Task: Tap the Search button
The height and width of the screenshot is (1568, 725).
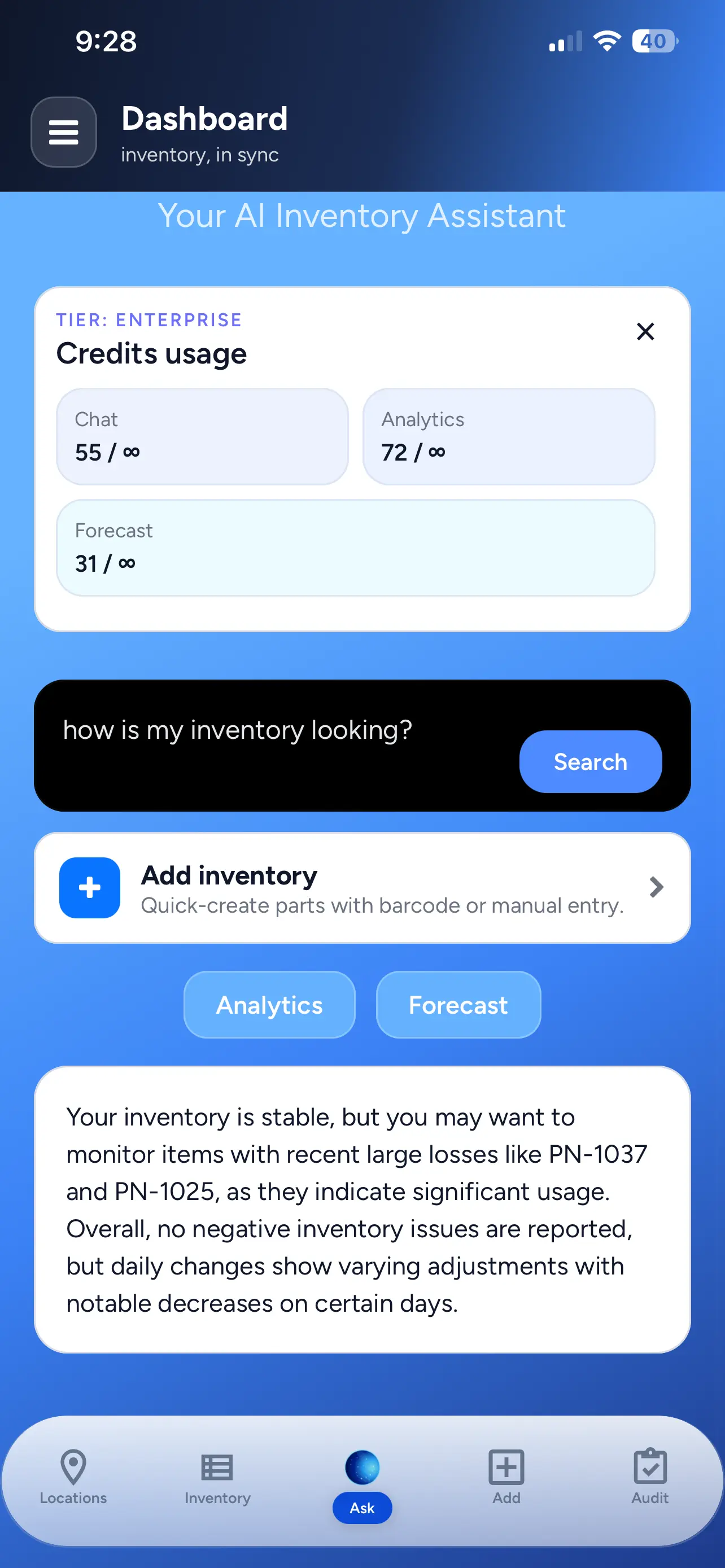Action: pyautogui.click(x=590, y=761)
